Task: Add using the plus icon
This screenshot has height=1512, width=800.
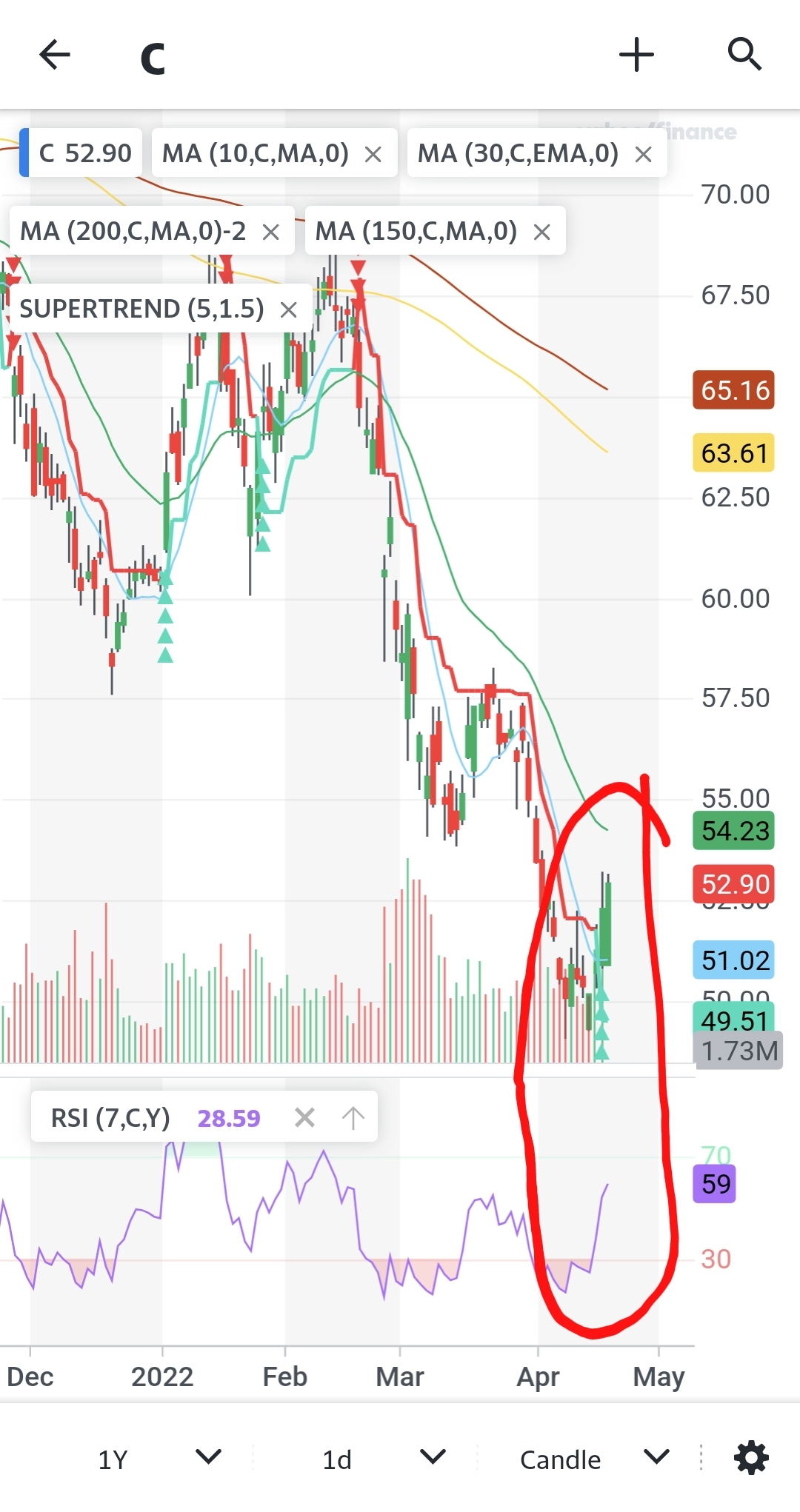Action: coord(636,55)
